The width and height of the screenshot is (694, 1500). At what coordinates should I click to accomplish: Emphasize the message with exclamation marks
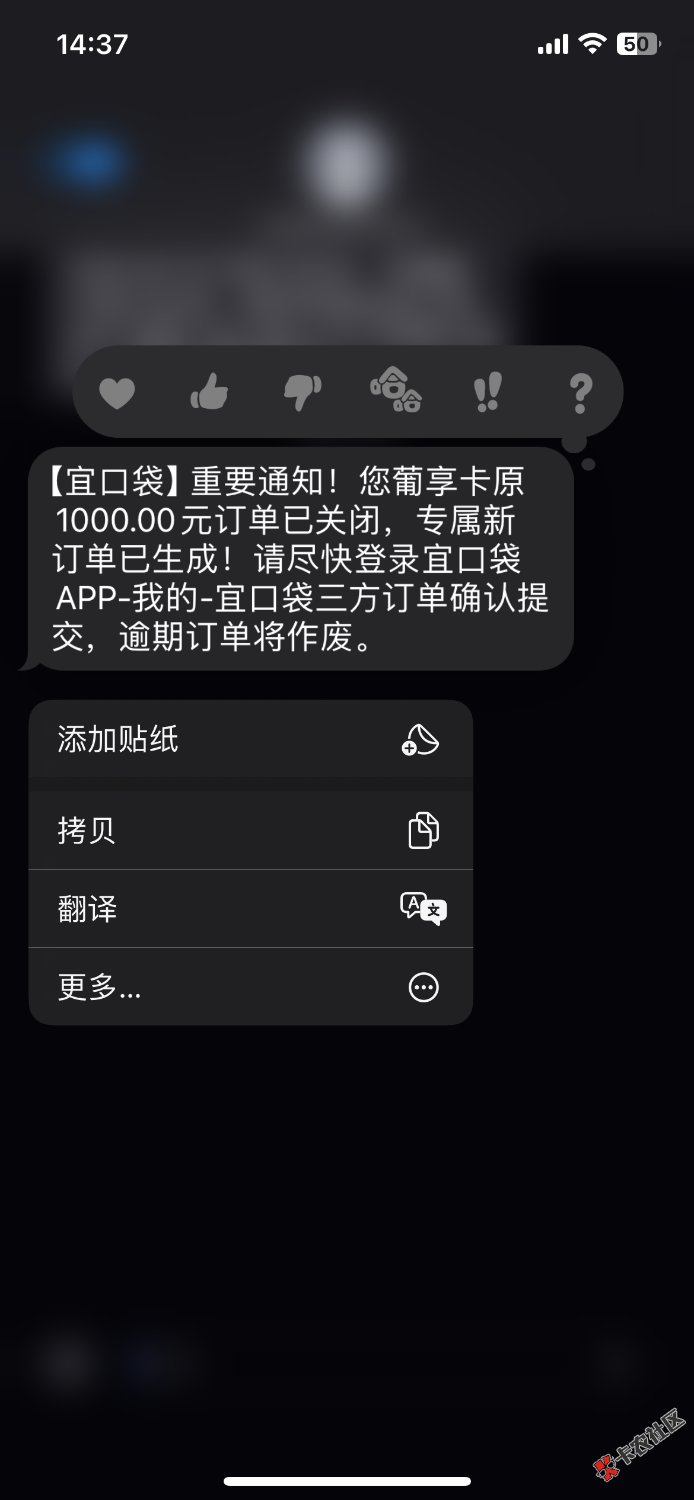(487, 393)
